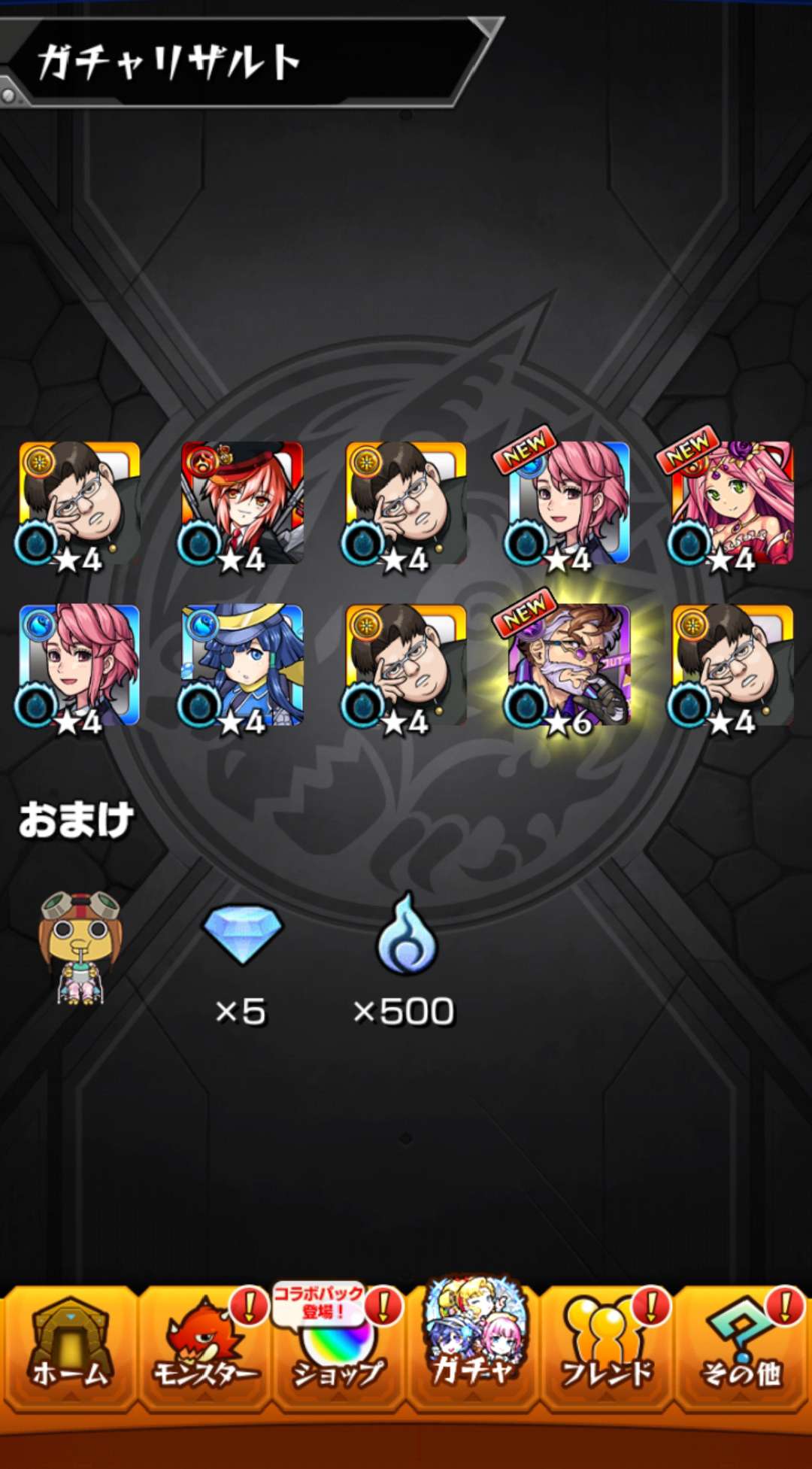View the NEW pink-haired ★4 woman in suit
This screenshot has height=1469, width=812.
pyautogui.click(x=569, y=502)
